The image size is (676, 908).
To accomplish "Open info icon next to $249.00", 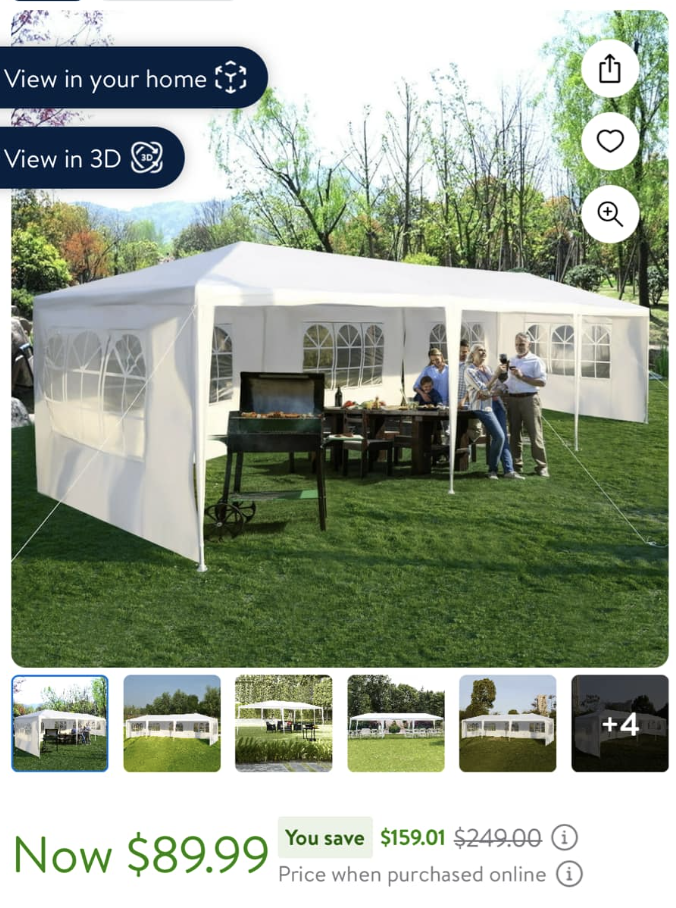I will [564, 837].
